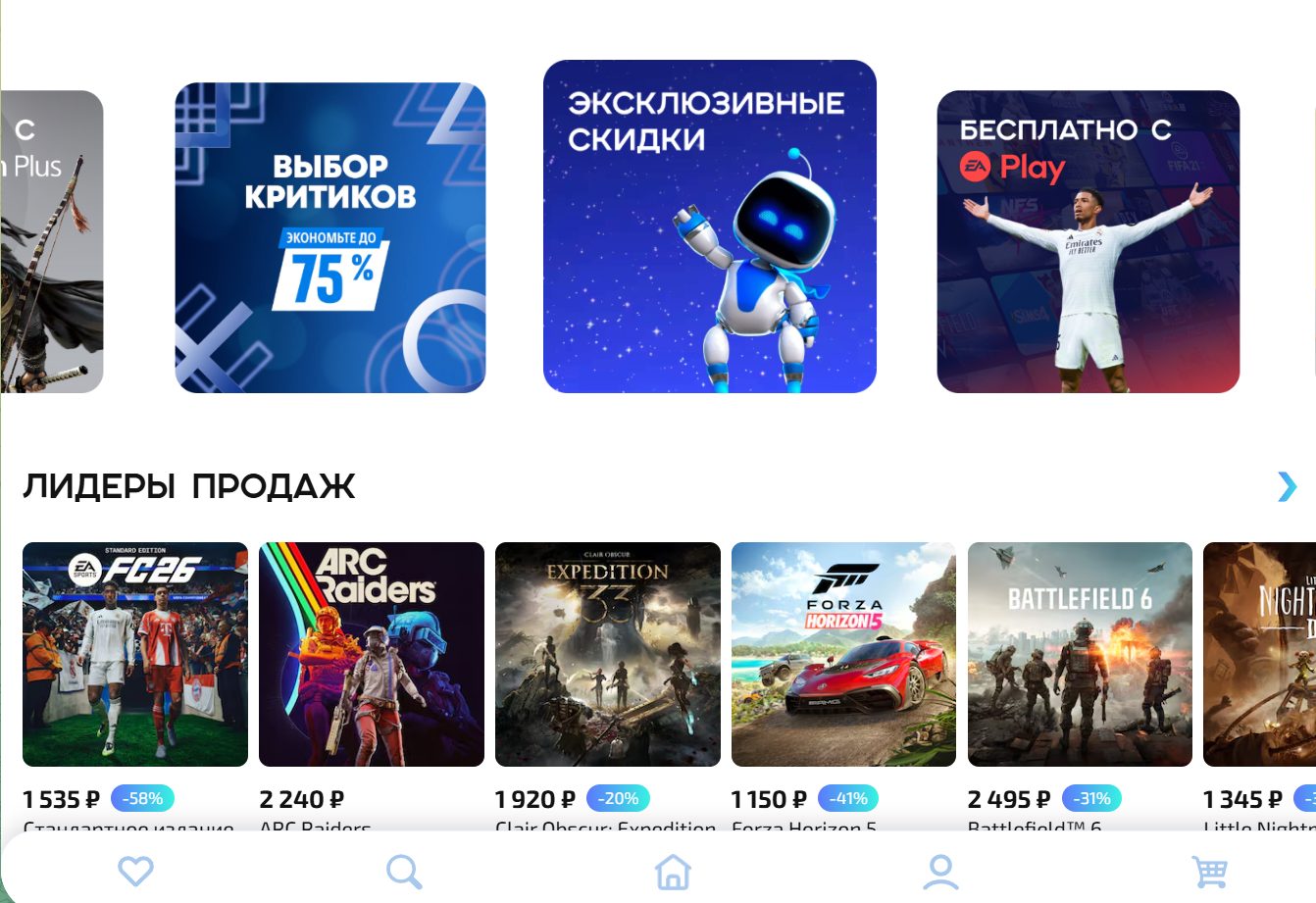Open the Little Nightmares game card
The width and height of the screenshot is (1316, 903).
1261,654
